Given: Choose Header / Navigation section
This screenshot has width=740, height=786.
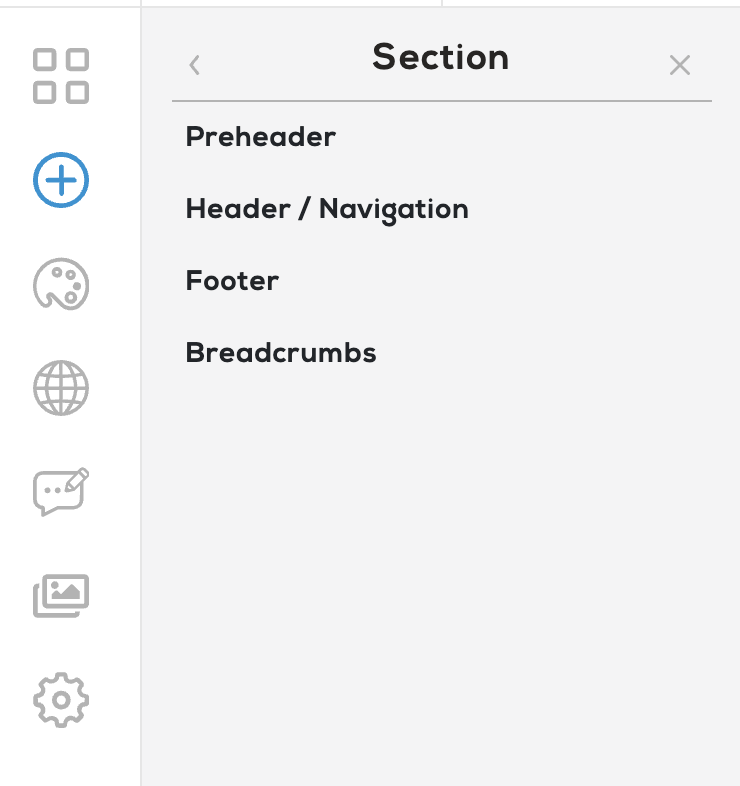Looking at the screenshot, I should pos(327,209).
